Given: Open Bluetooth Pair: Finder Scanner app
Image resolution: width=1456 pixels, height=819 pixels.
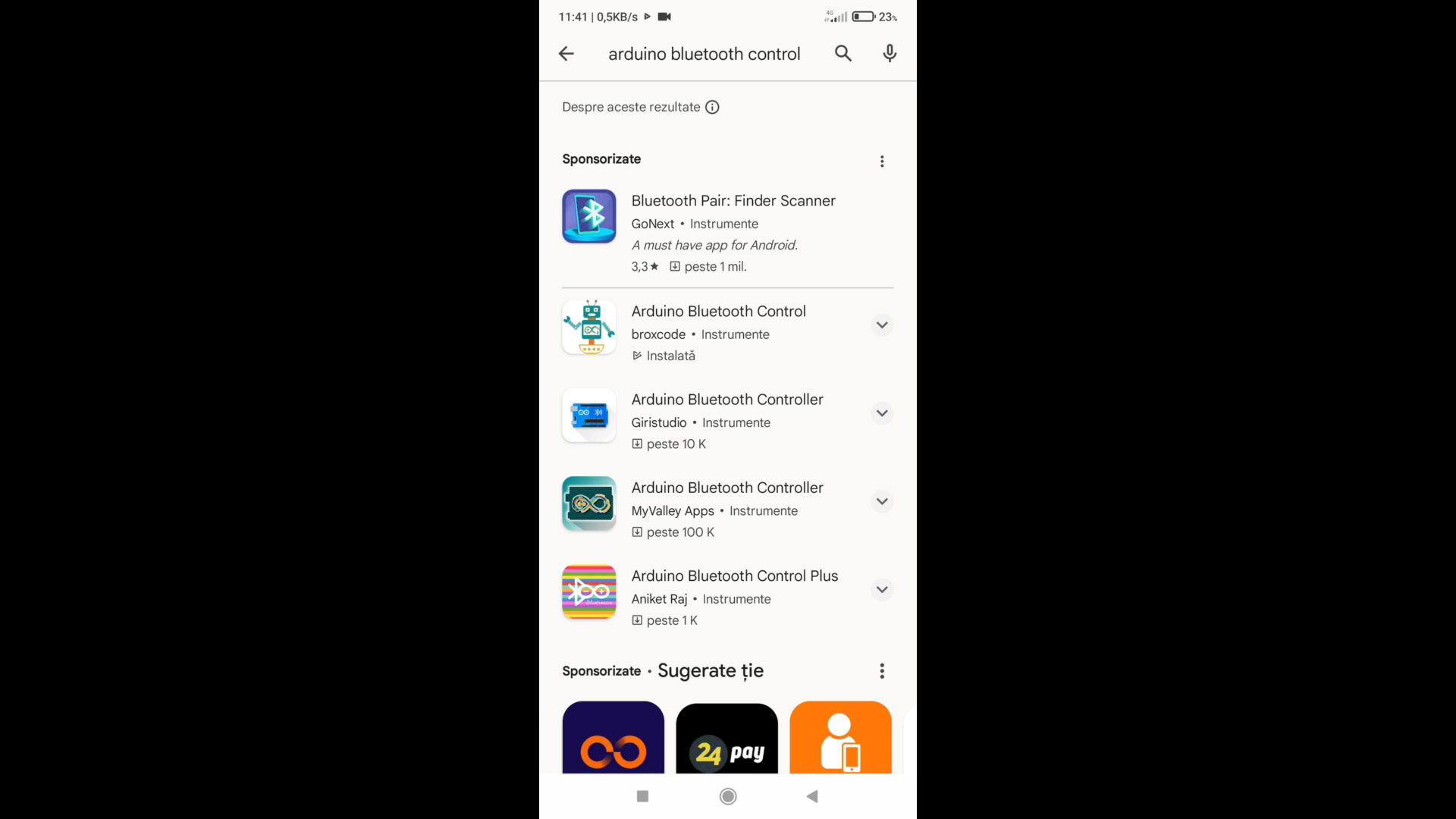Looking at the screenshot, I should 733,201.
